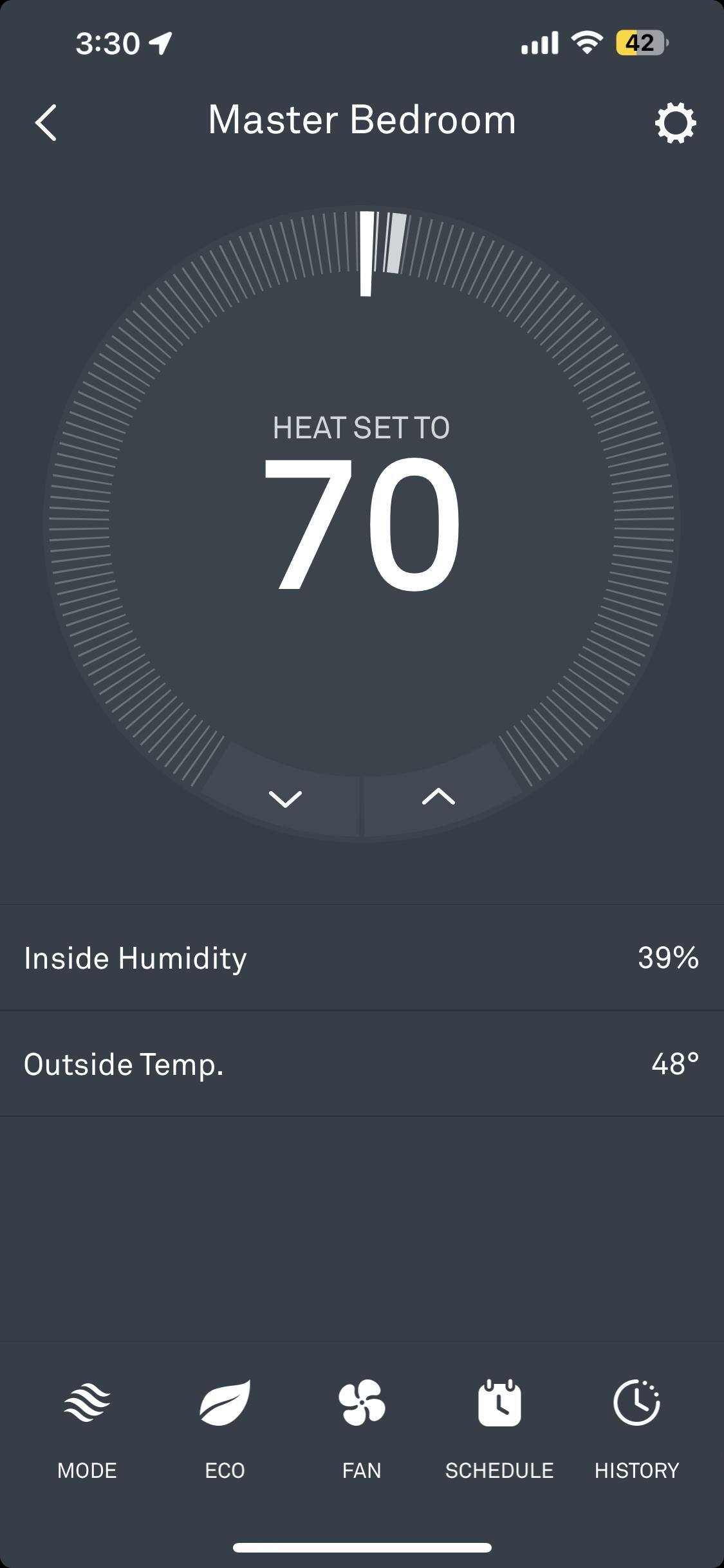Open Fan controls
The image size is (724, 1568).
click(362, 1424)
